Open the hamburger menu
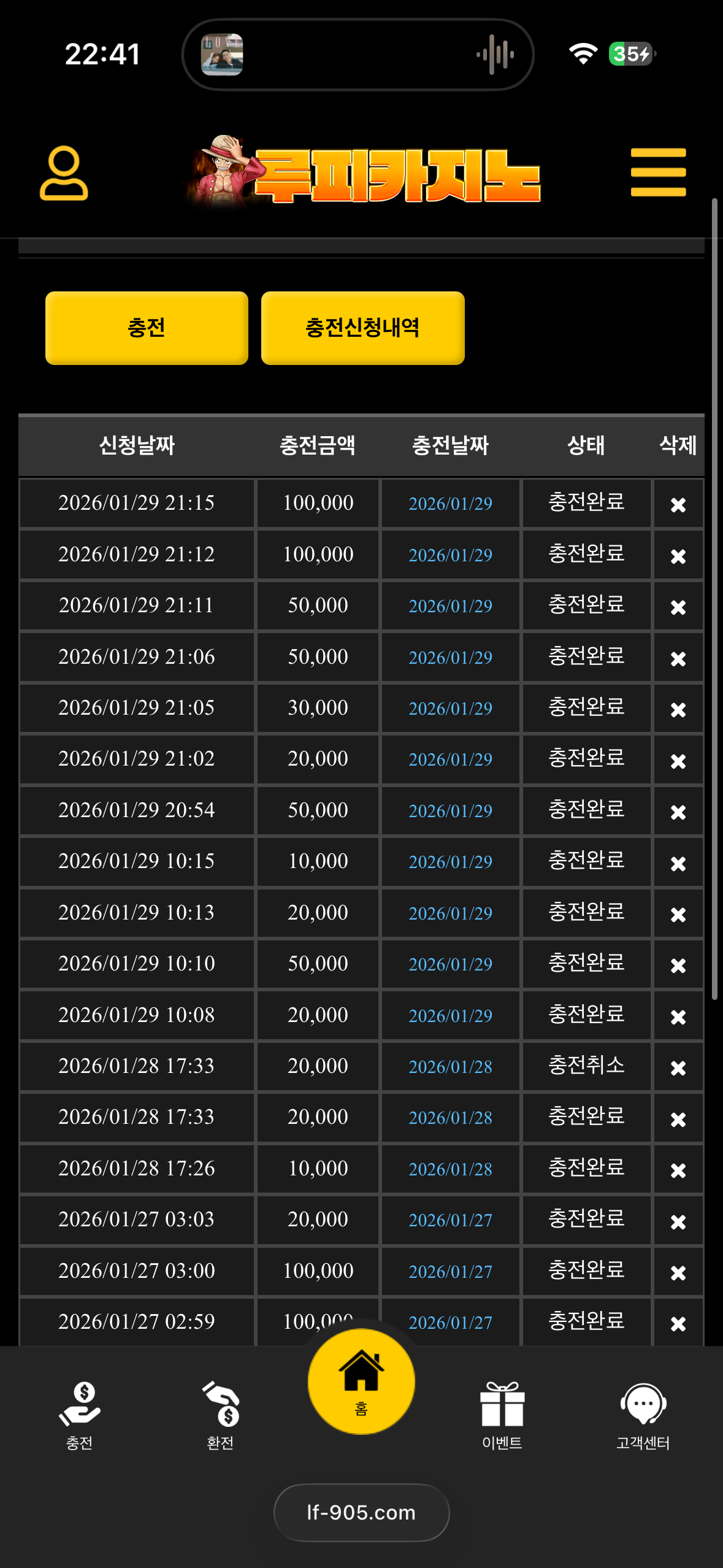The width and height of the screenshot is (723, 1568). tap(658, 172)
